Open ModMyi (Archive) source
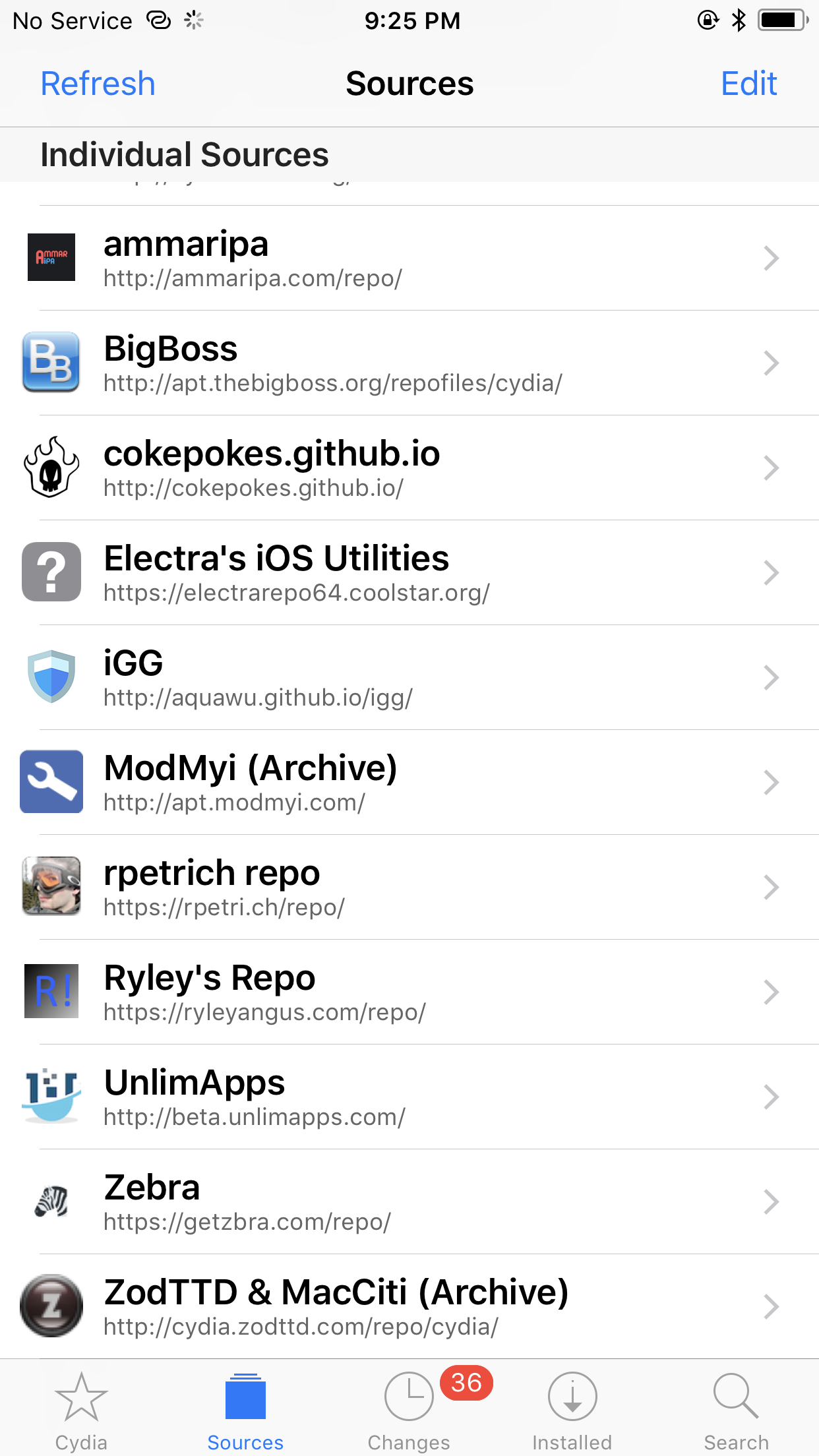The height and width of the screenshot is (1456, 819). pos(409,782)
